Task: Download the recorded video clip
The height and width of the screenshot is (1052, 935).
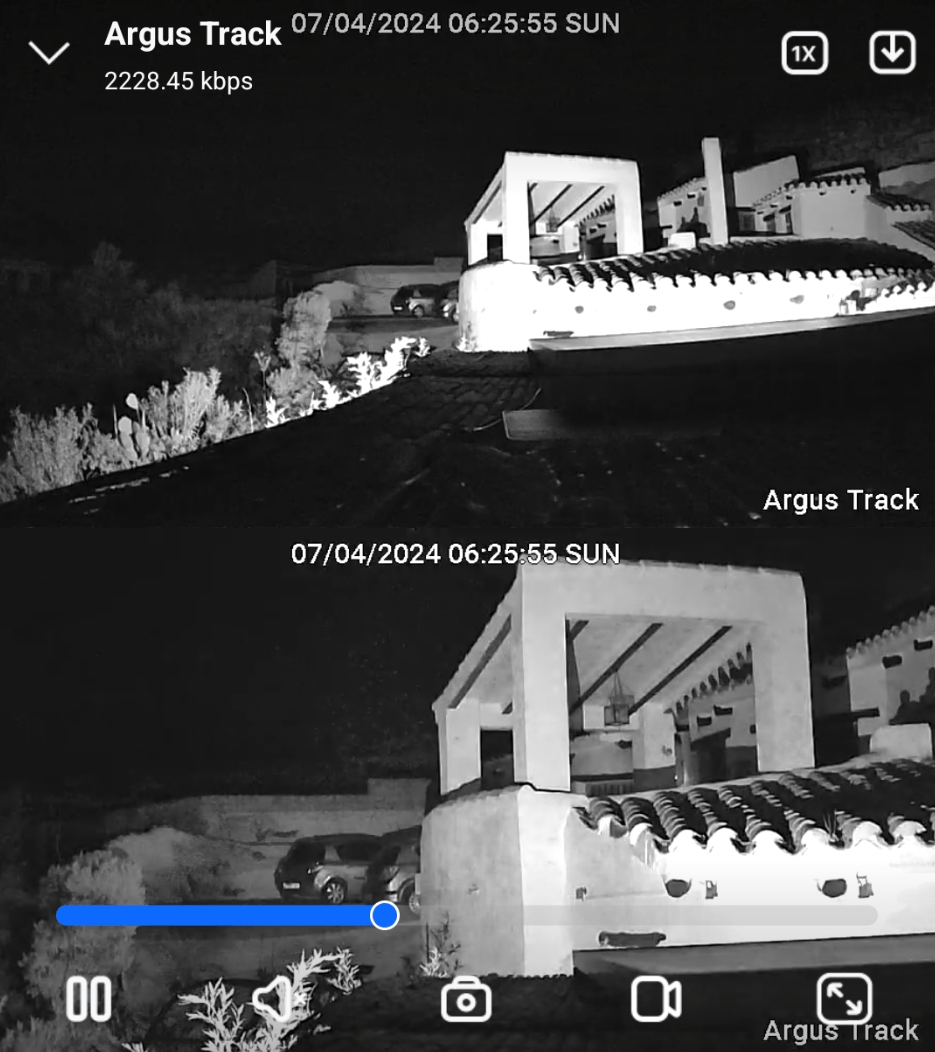Action: (x=892, y=52)
